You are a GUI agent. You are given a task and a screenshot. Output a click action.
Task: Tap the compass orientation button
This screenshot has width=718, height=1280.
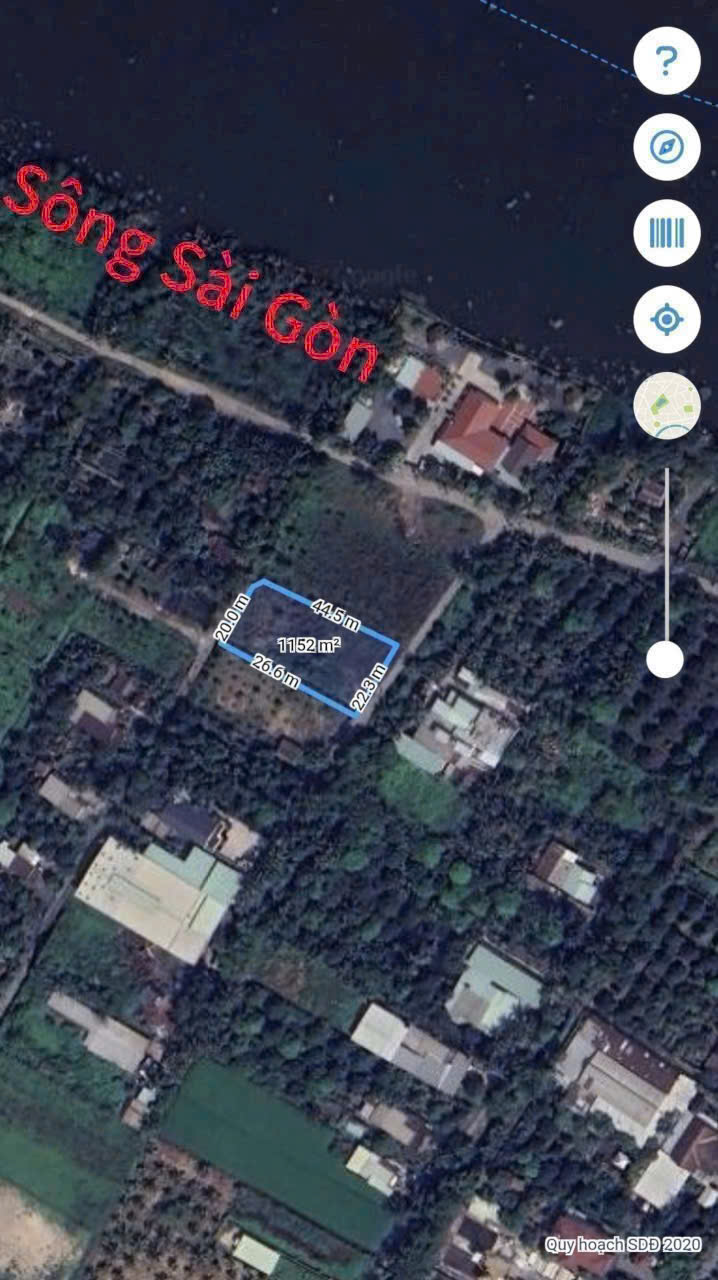[x=666, y=148]
